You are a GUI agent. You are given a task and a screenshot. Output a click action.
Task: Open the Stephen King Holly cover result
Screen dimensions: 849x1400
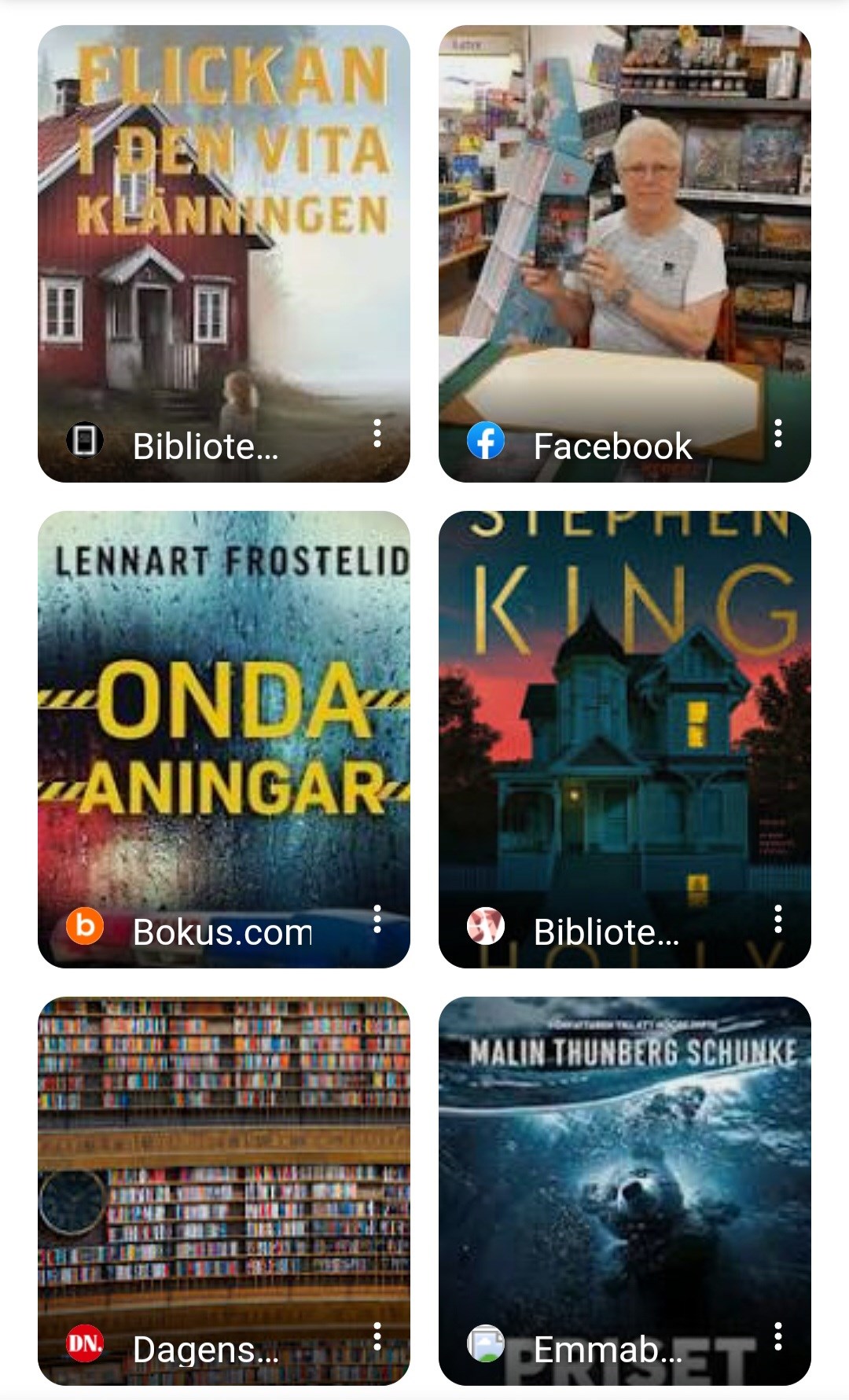click(624, 723)
